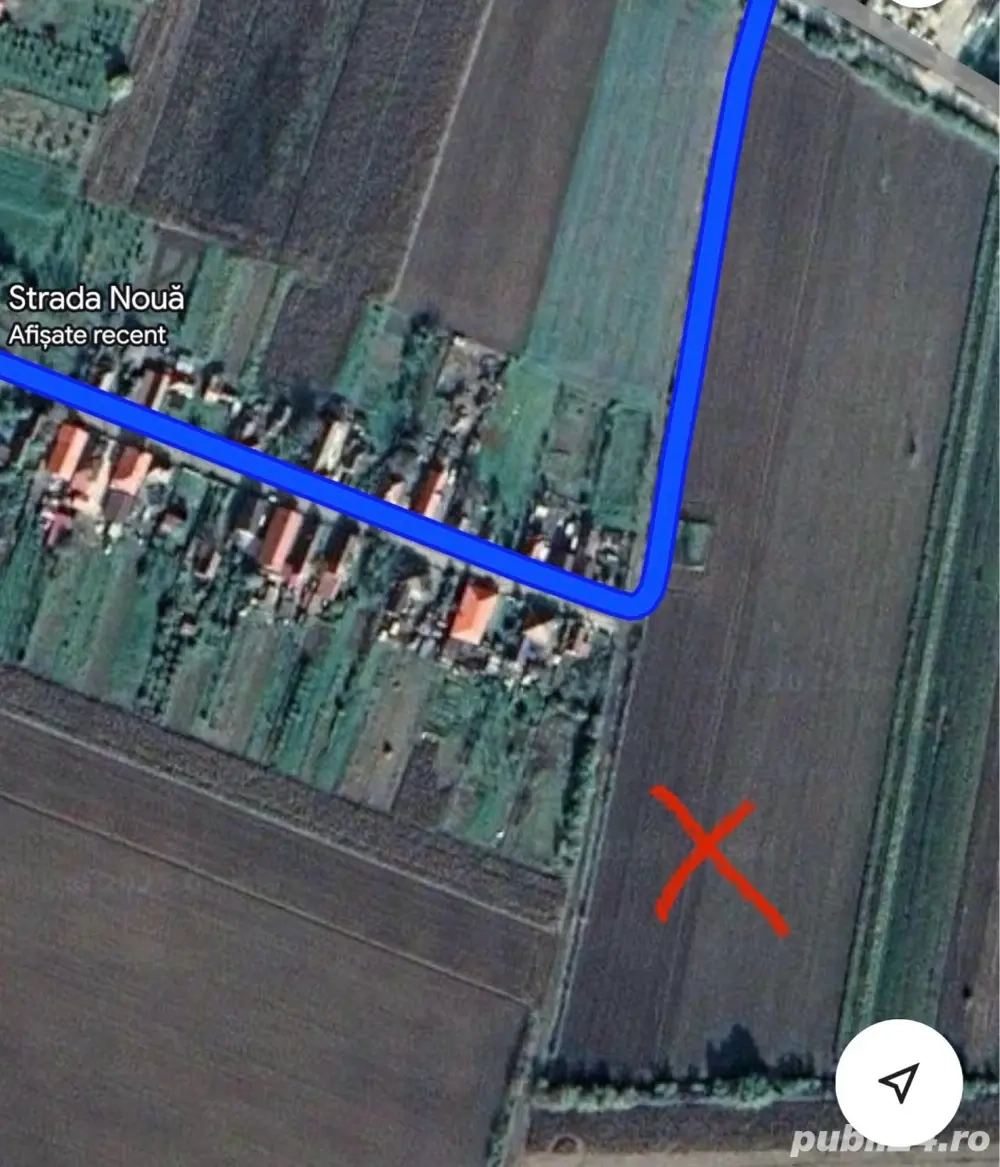Click the Strada Nouă street label

point(96,297)
